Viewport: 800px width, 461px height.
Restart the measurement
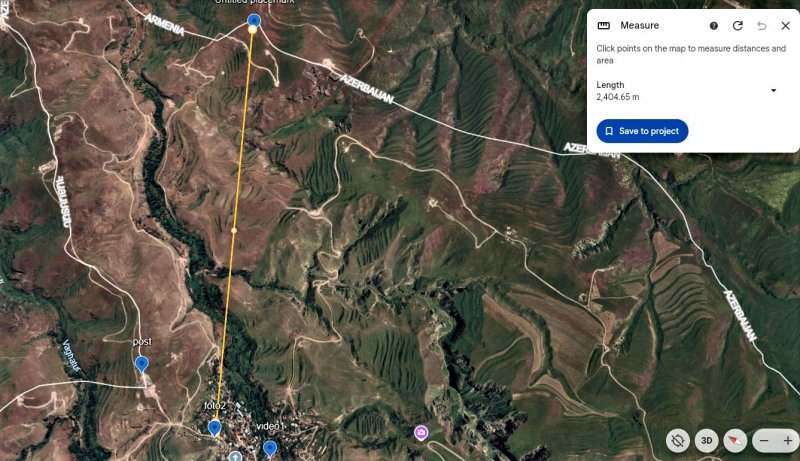coord(738,26)
